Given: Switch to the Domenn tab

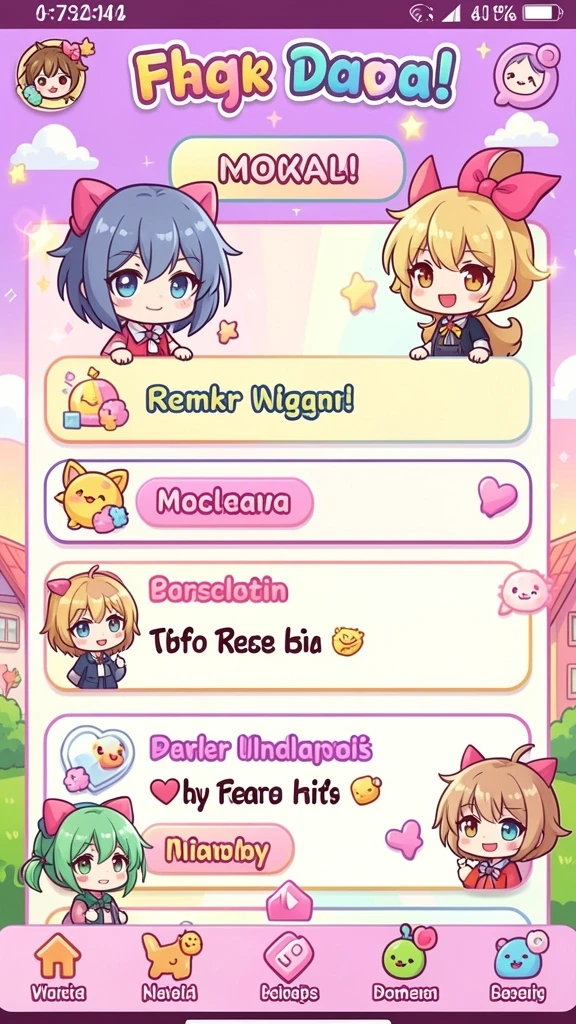Looking at the screenshot, I should point(405,967).
